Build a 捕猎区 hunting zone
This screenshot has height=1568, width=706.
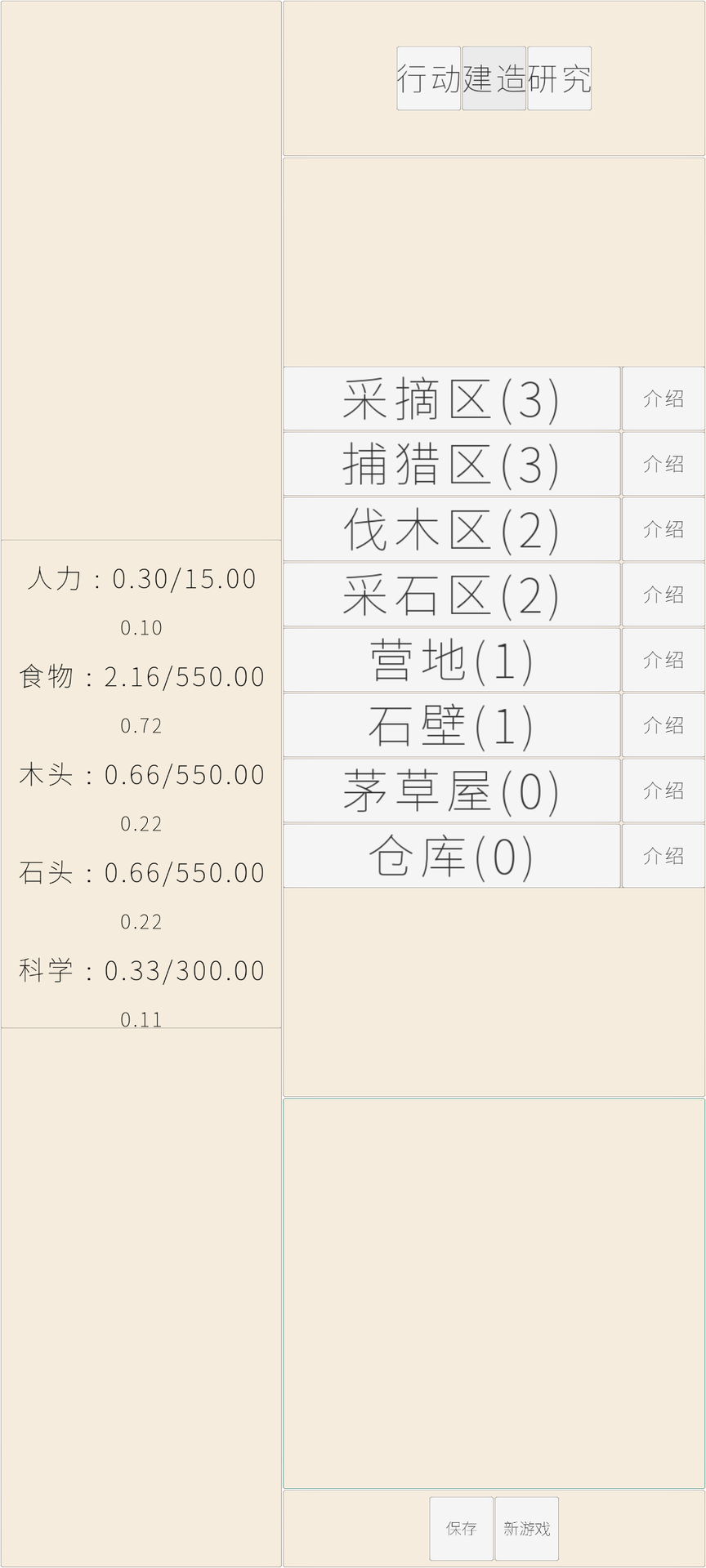(x=450, y=464)
